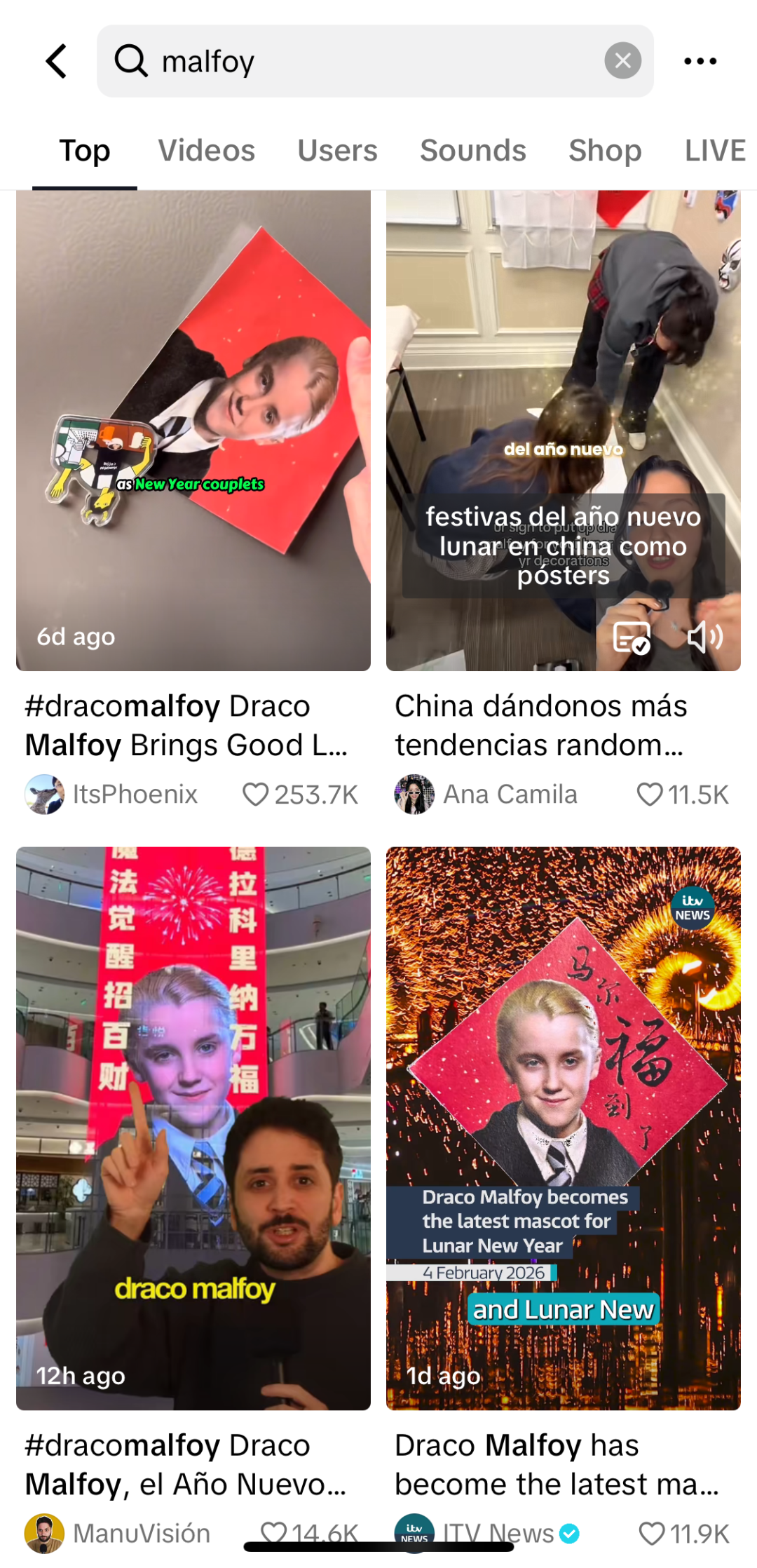Screen dimensions: 757x1568
Task: Open the ITV News Lunar New Year video
Action: 563,1128
